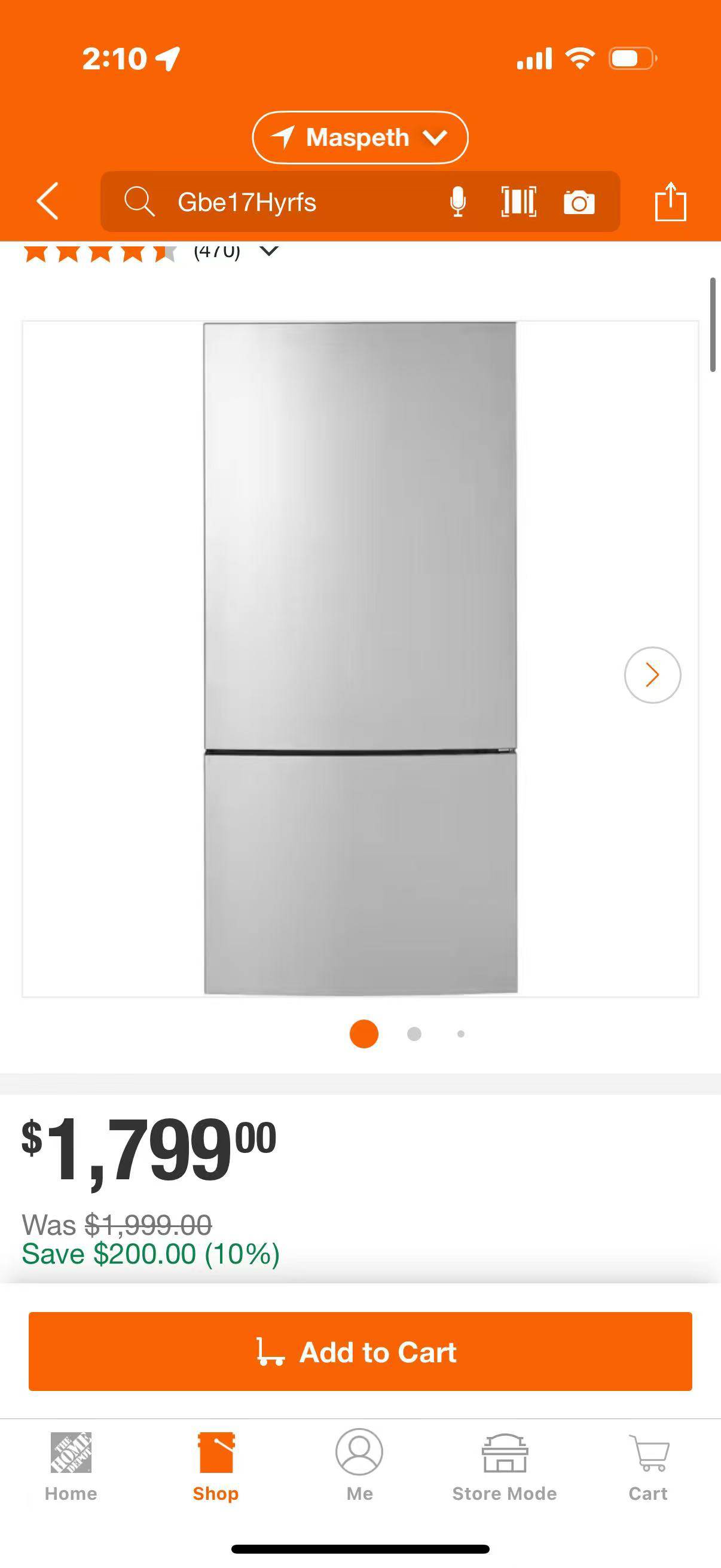
Task: Start voice search with the microphone
Action: (x=457, y=202)
